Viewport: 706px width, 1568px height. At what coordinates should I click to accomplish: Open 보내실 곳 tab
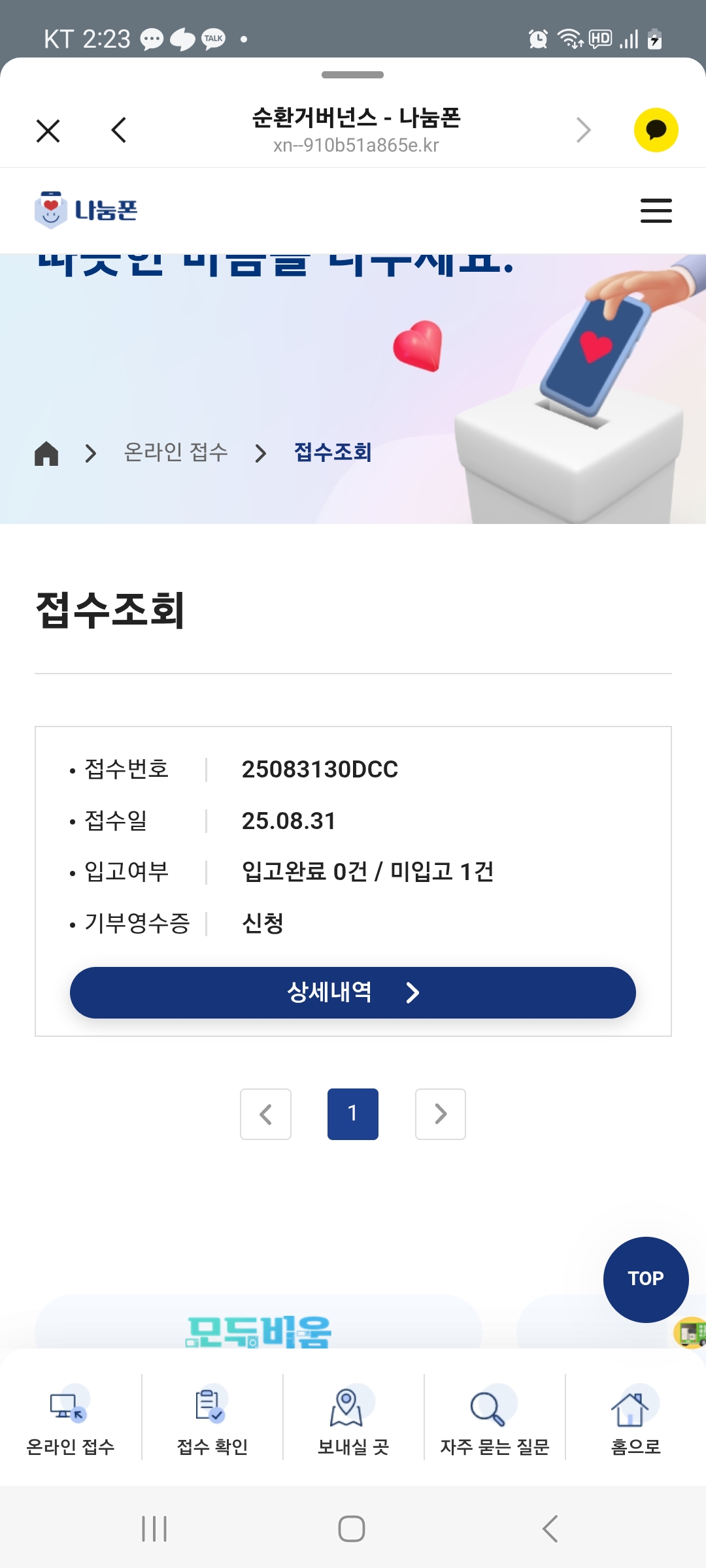click(x=353, y=1418)
